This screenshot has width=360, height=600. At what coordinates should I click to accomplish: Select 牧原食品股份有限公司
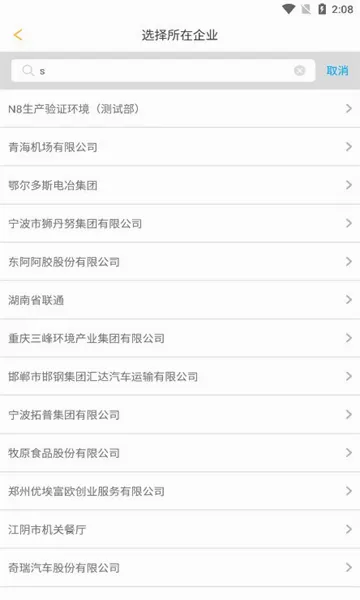(x=180, y=453)
